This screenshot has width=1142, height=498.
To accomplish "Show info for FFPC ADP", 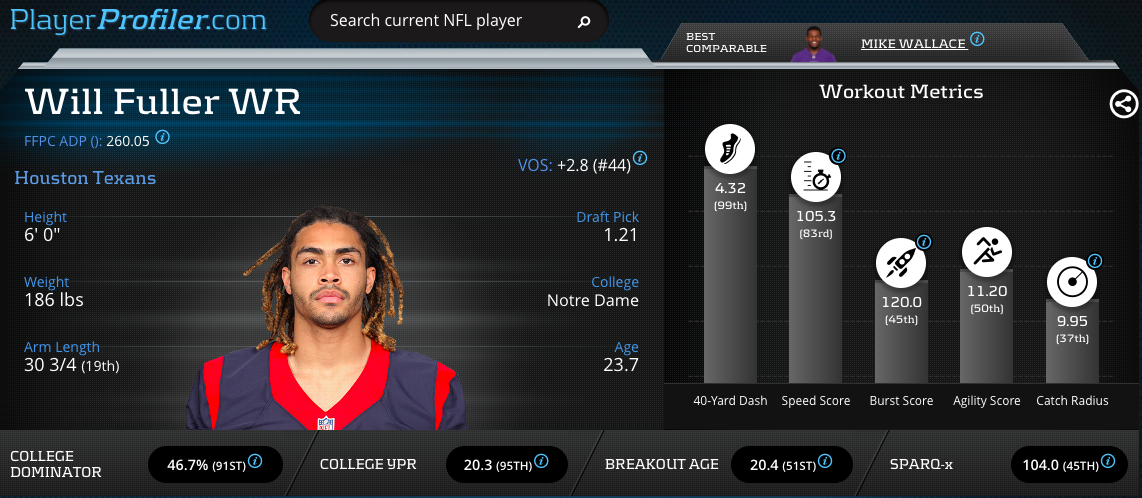I will pyautogui.click(x=162, y=137).
